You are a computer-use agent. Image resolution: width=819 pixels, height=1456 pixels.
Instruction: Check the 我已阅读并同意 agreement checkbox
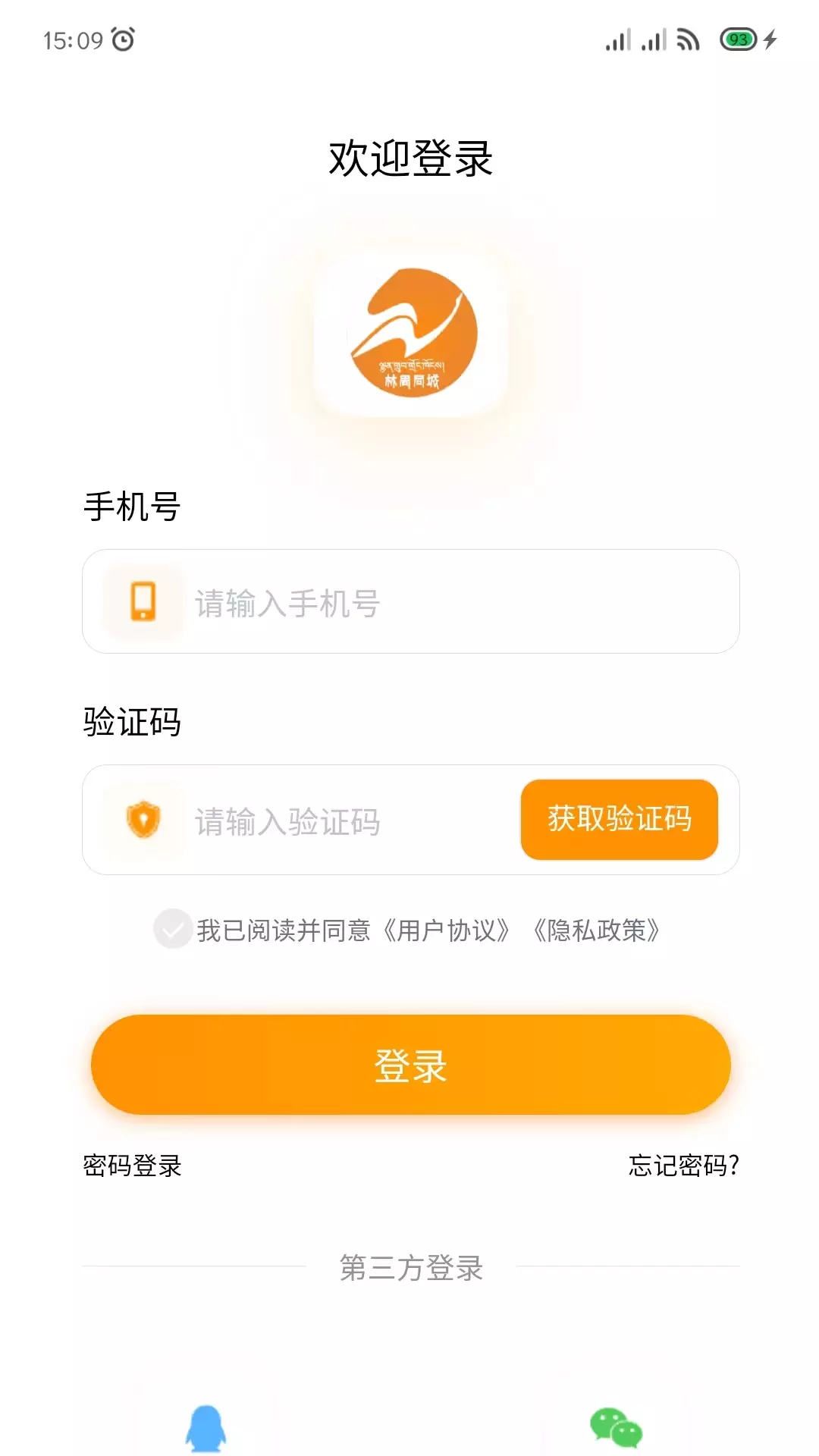[x=173, y=929]
